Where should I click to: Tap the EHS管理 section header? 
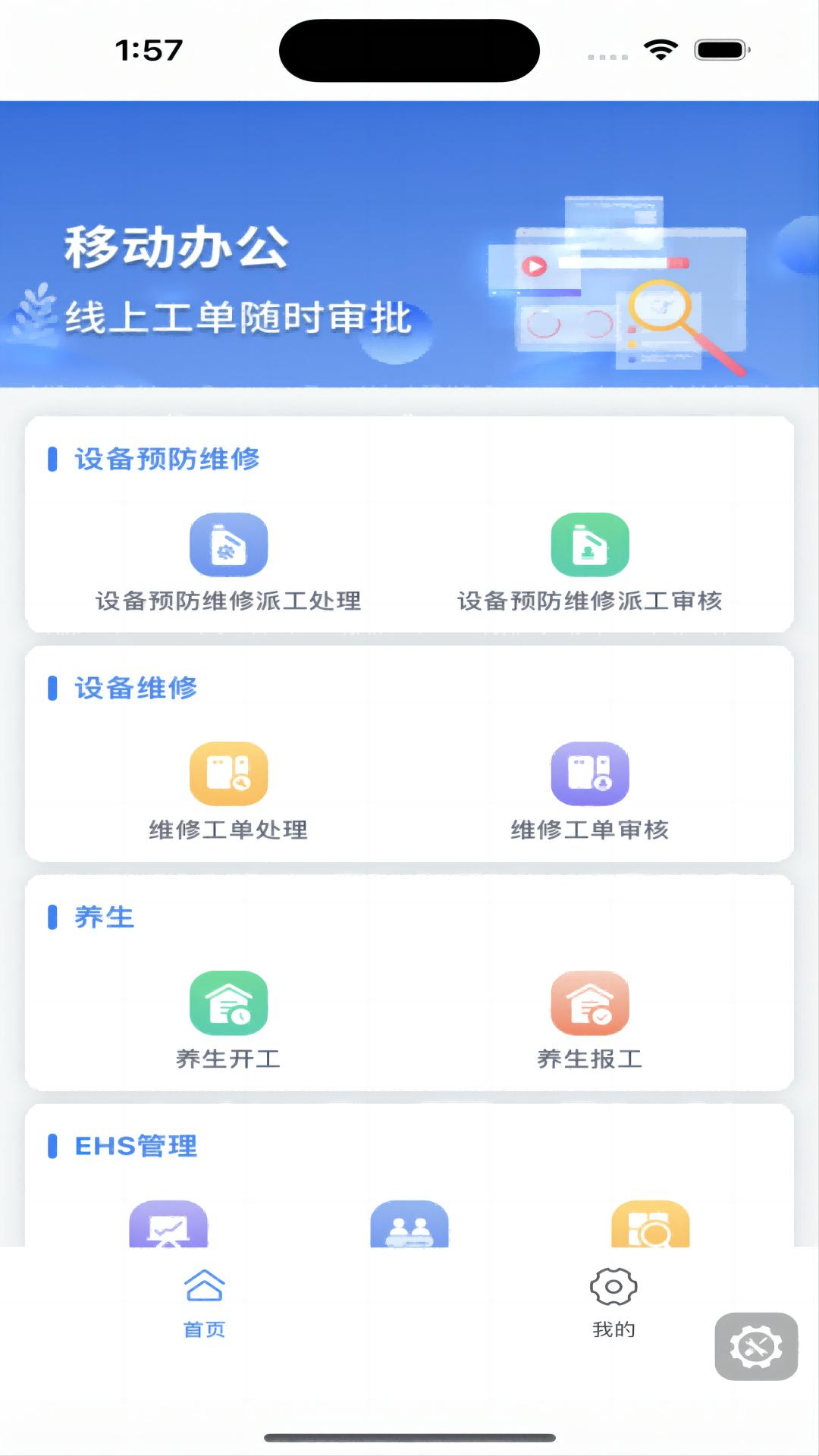[x=133, y=1147]
